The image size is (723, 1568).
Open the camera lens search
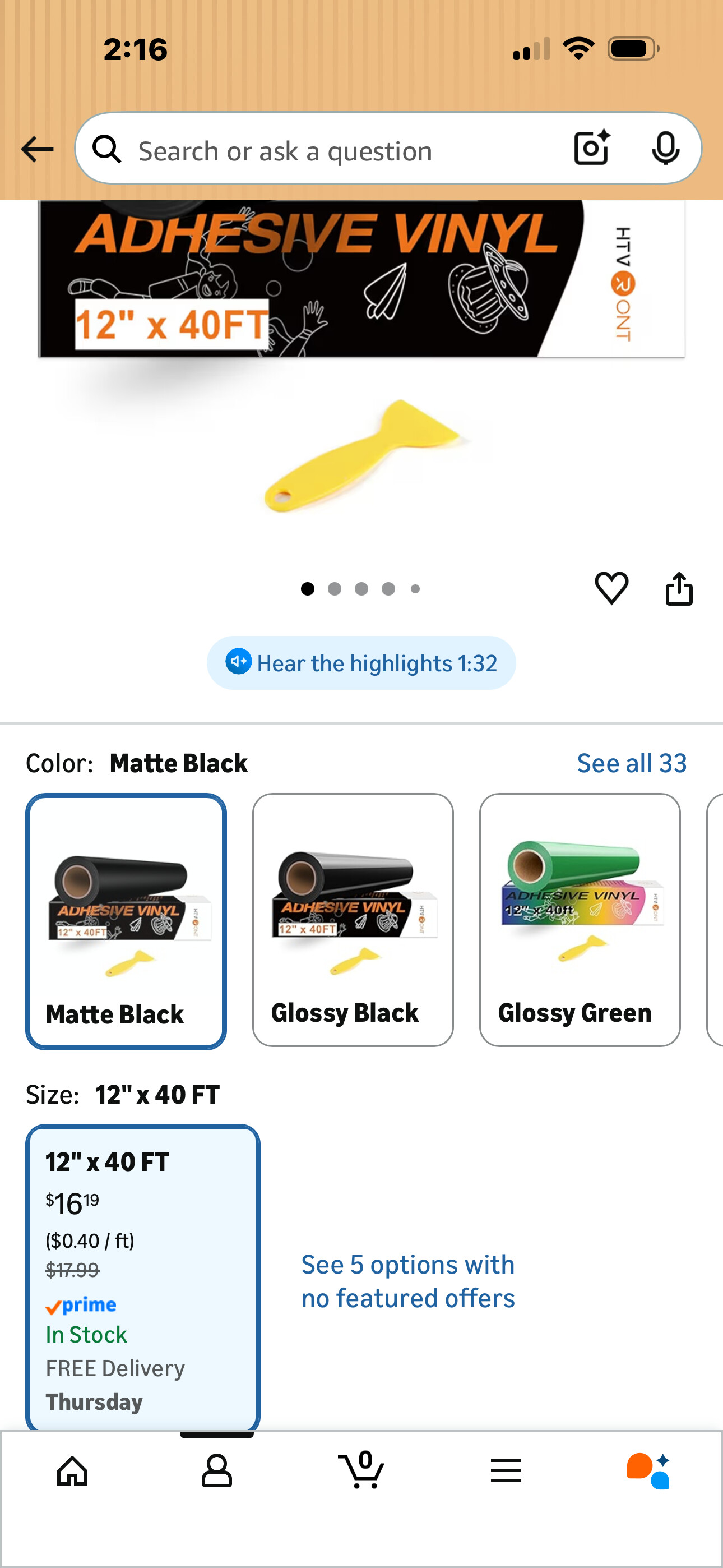click(x=591, y=148)
